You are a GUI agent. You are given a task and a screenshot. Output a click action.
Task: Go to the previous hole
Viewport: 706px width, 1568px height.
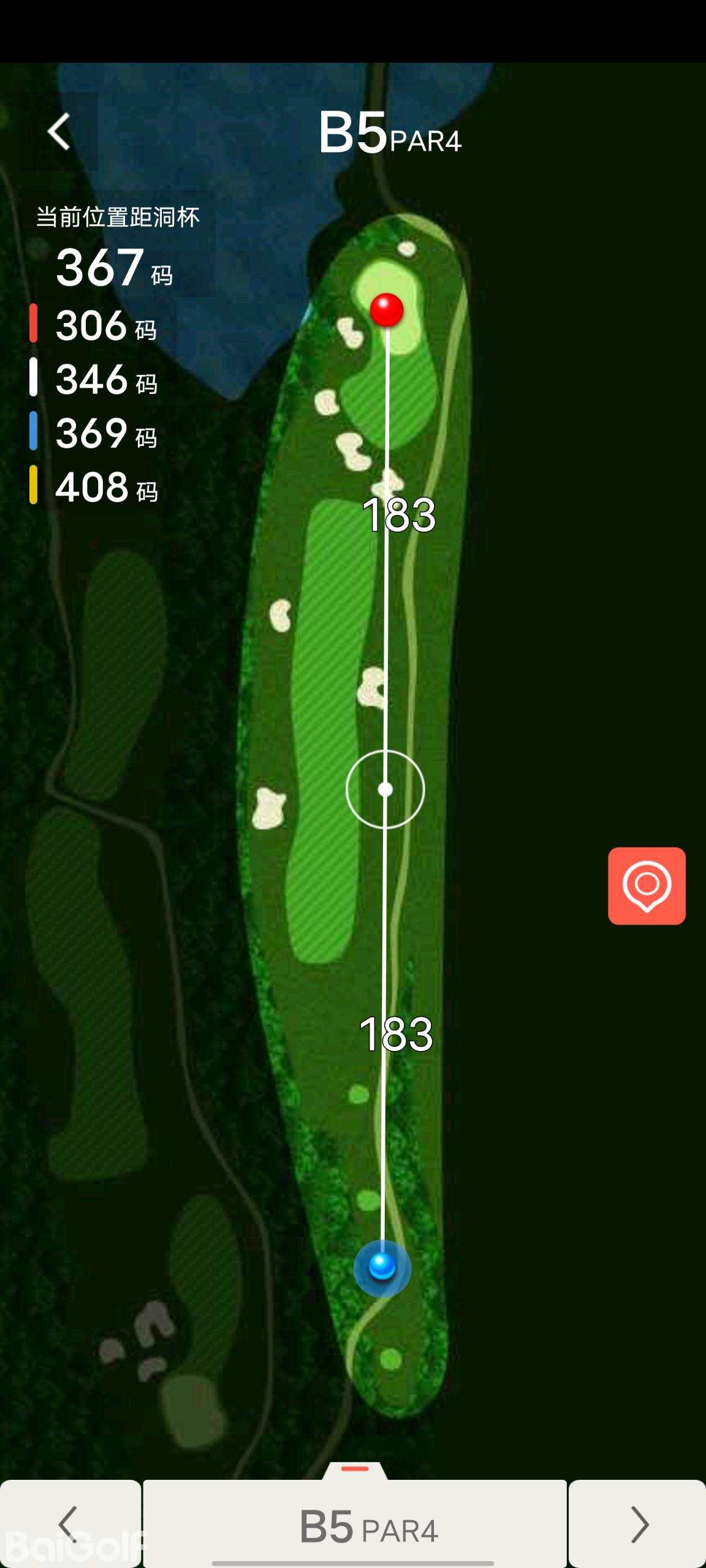point(70,1525)
